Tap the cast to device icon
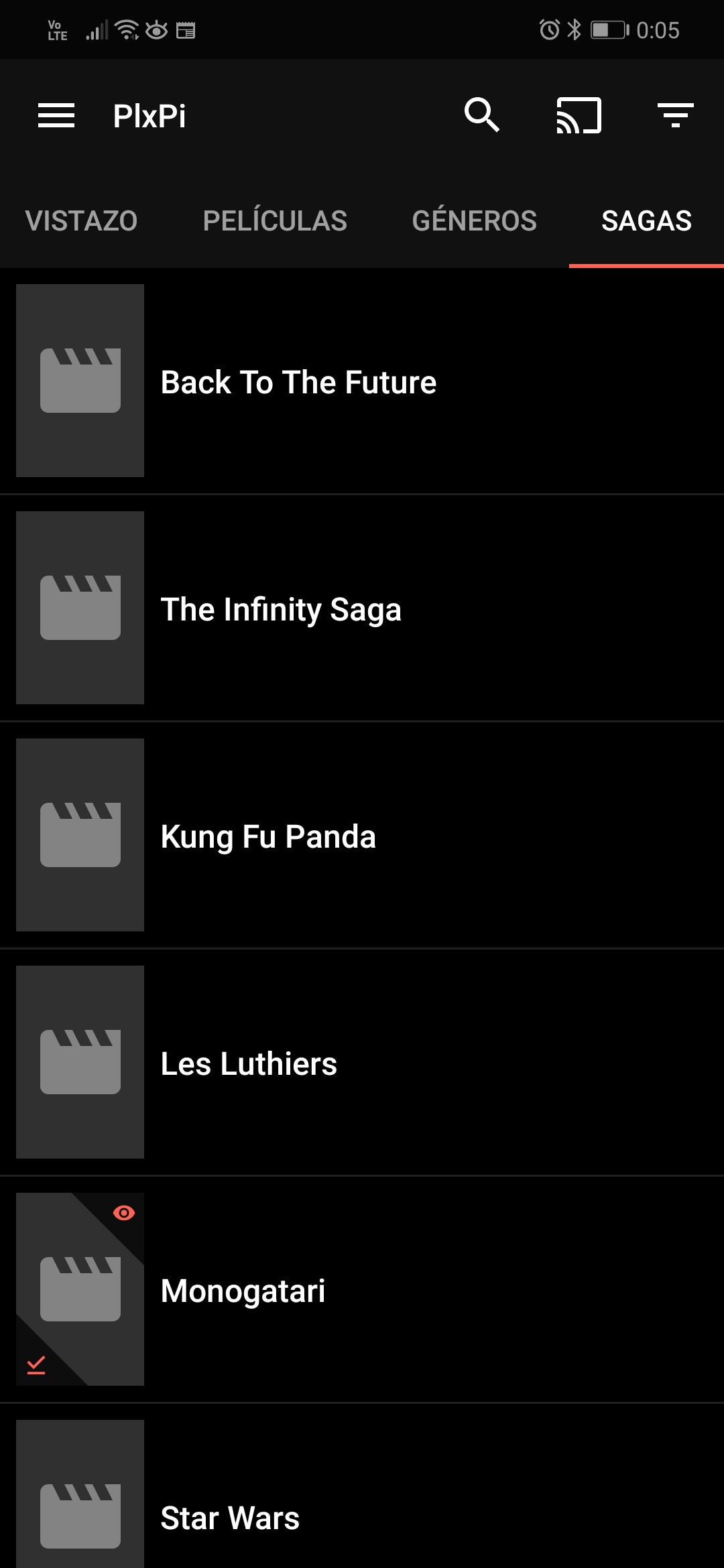The width and height of the screenshot is (724, 1568). pos(579,115)
